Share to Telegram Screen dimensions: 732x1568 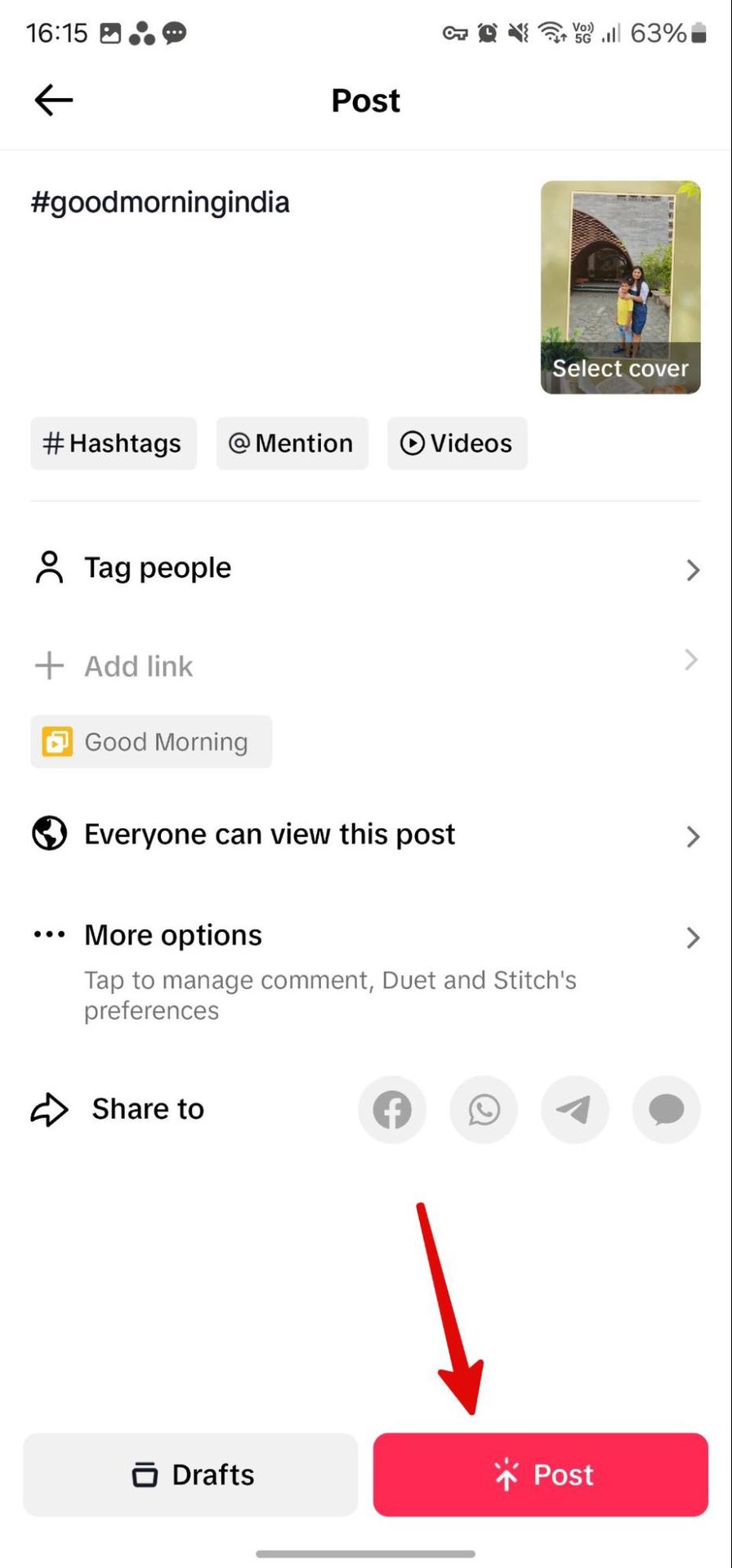point(575,1110)
